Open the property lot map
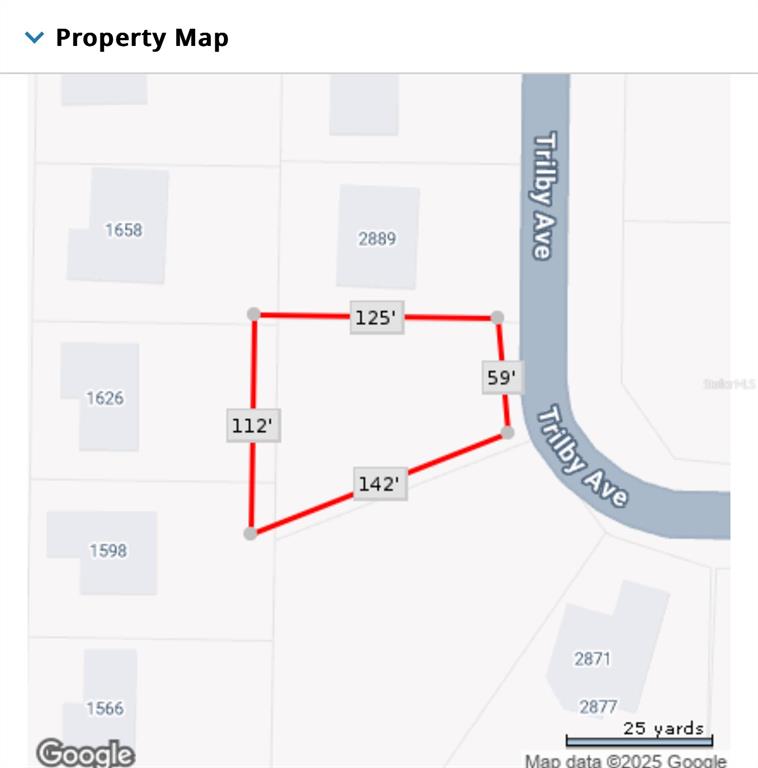This screenshot has height=768, width=758. click(x=378, y=420)
